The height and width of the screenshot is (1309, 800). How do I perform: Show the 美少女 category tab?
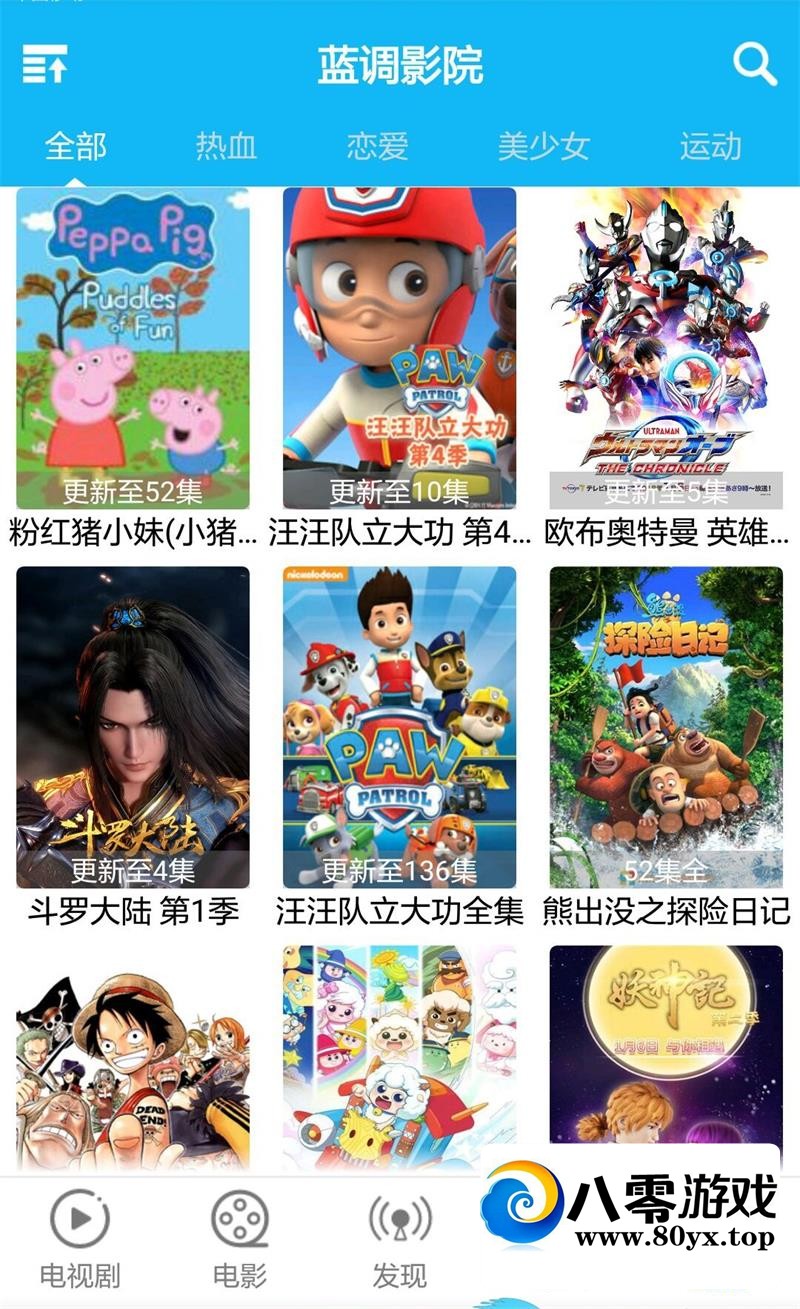(x=543, y=146)
